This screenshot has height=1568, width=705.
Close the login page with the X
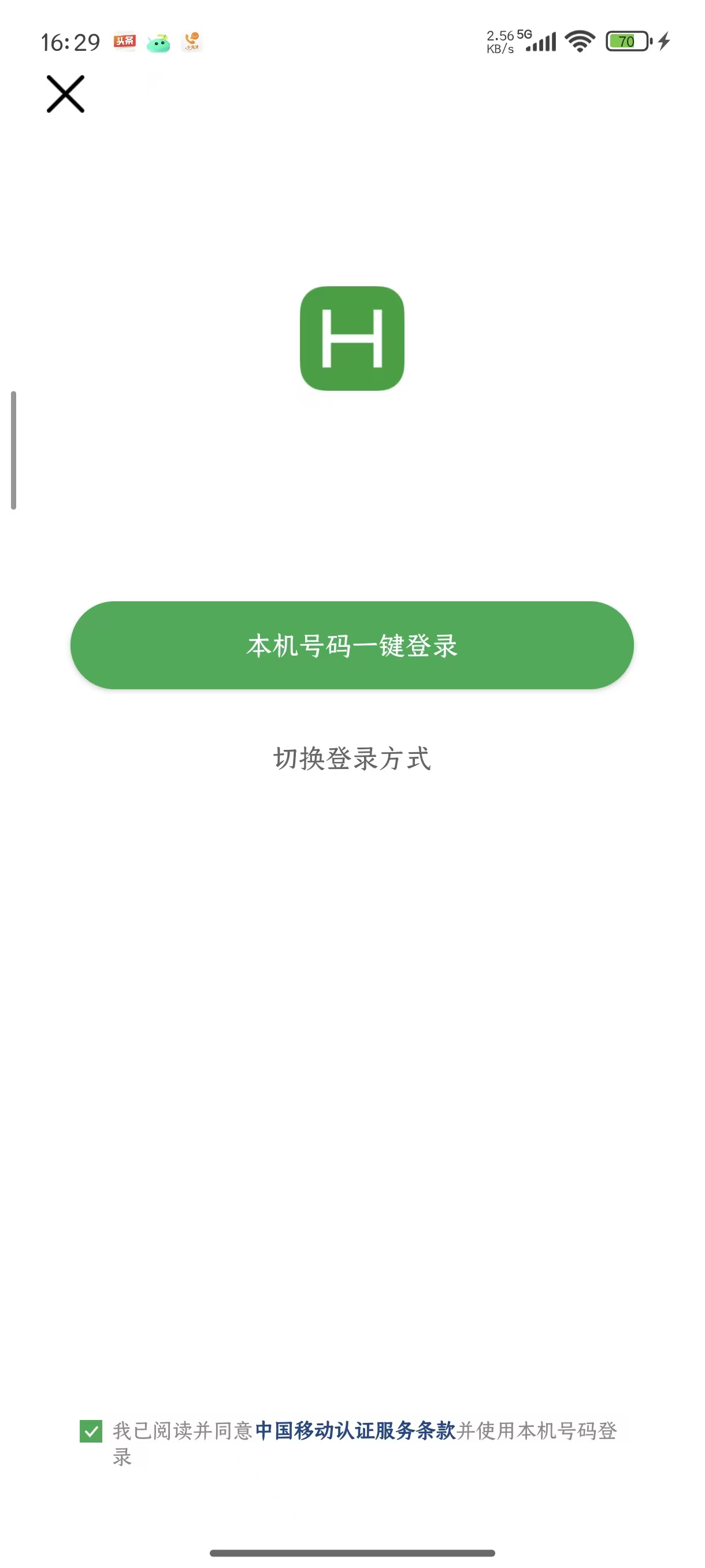coord(65,94)
